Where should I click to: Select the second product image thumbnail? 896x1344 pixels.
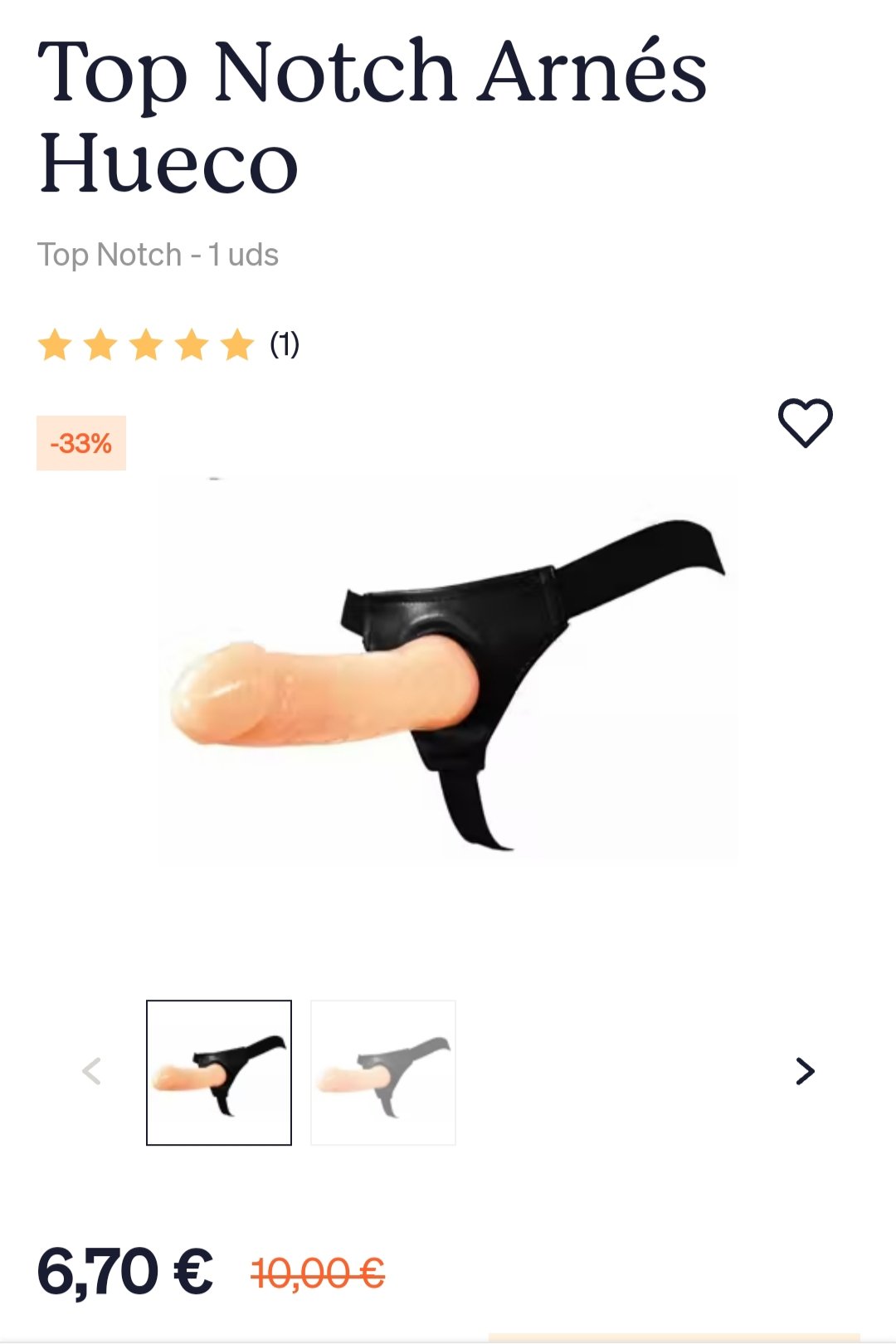[383, 1073]
